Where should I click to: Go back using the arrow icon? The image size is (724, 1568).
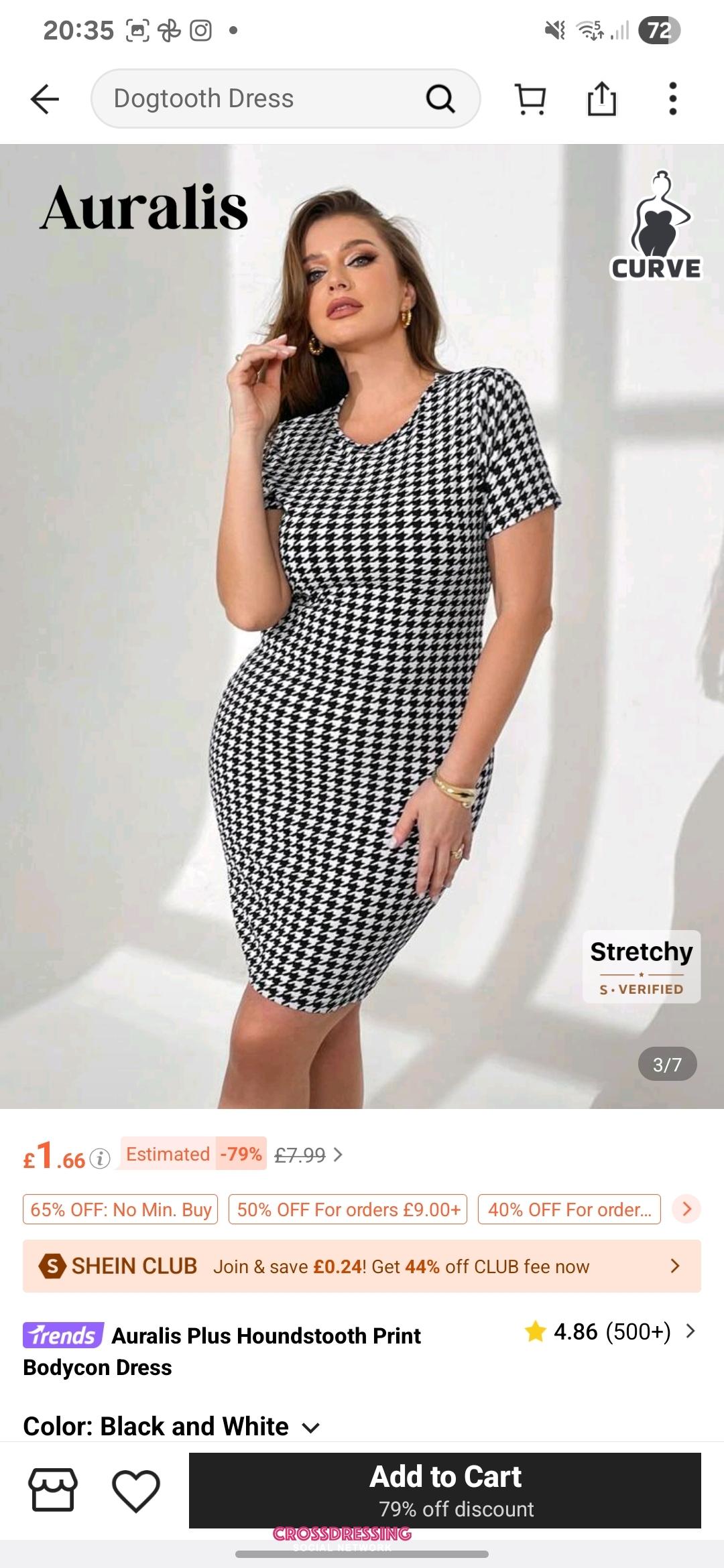pyautogui.click(x=45, y=99)
